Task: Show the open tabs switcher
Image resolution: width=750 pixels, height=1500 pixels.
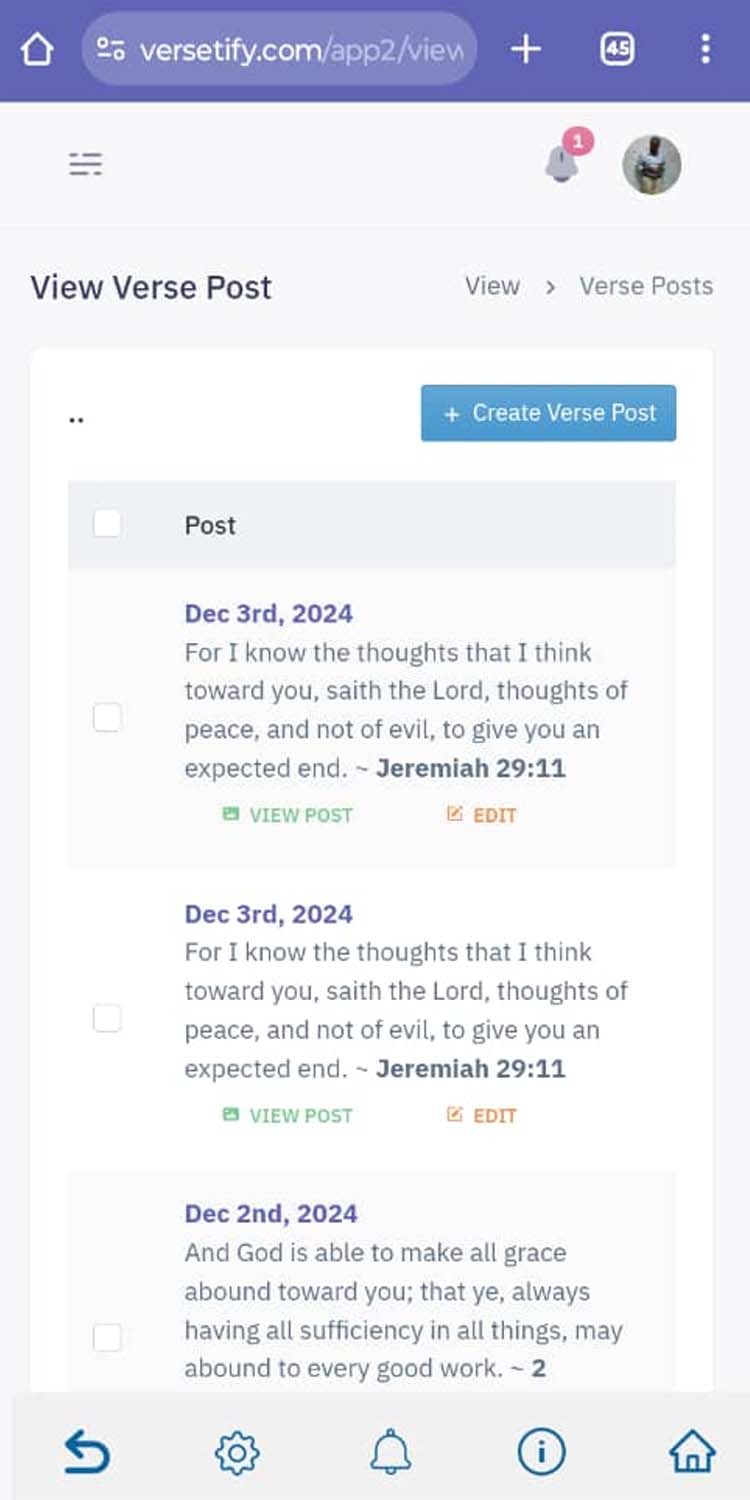Action: coord(617,49)
